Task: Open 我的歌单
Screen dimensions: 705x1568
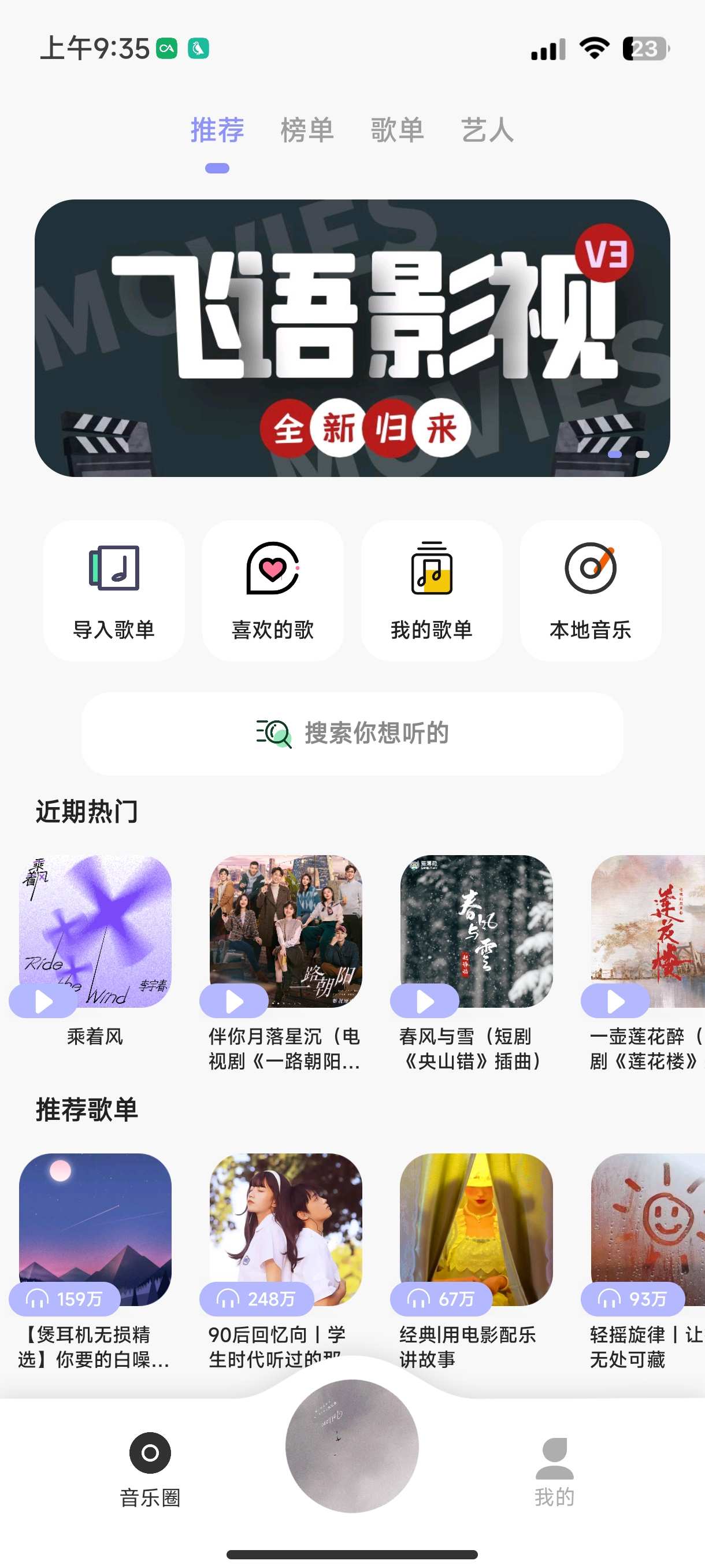Action: click(x=431, y=590)
